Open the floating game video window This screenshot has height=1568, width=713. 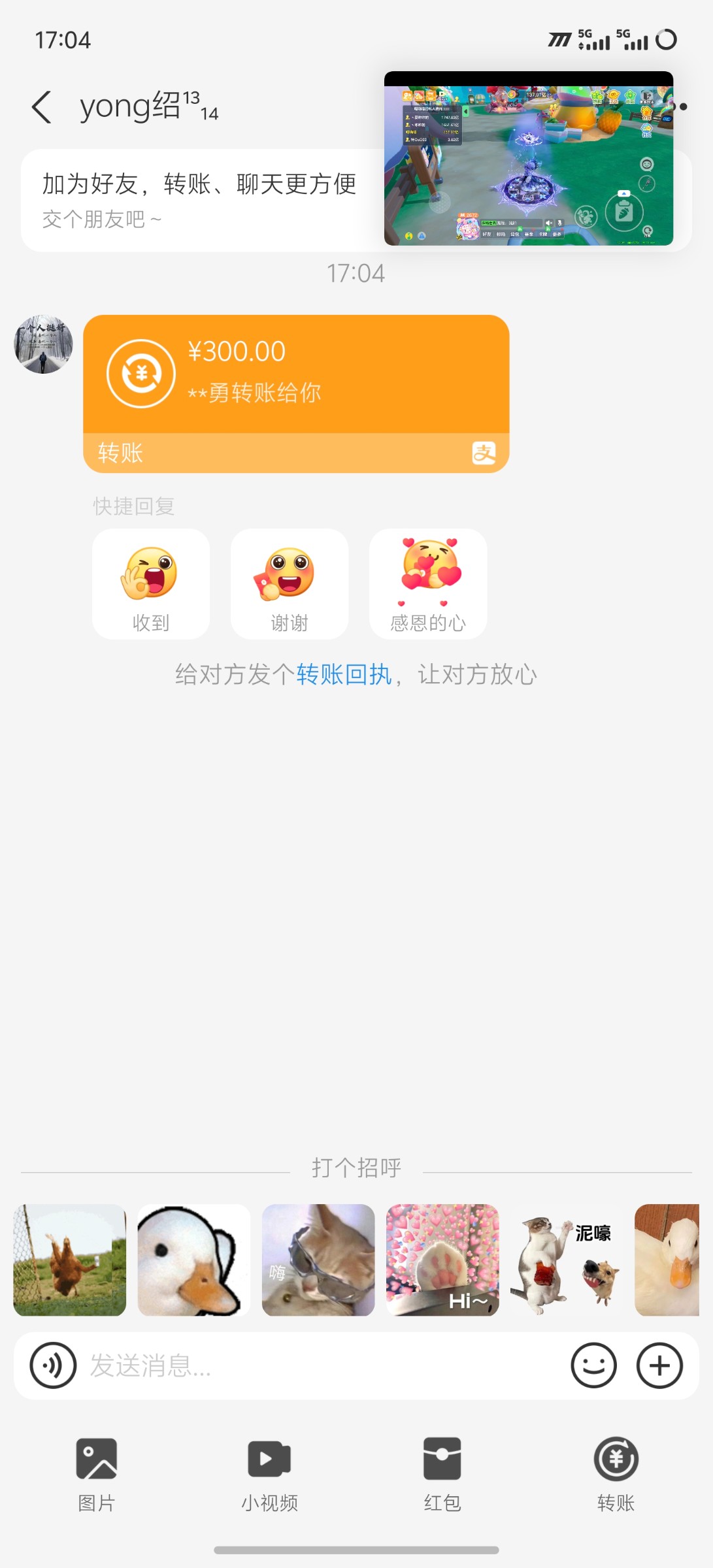[x=528, y=160]
